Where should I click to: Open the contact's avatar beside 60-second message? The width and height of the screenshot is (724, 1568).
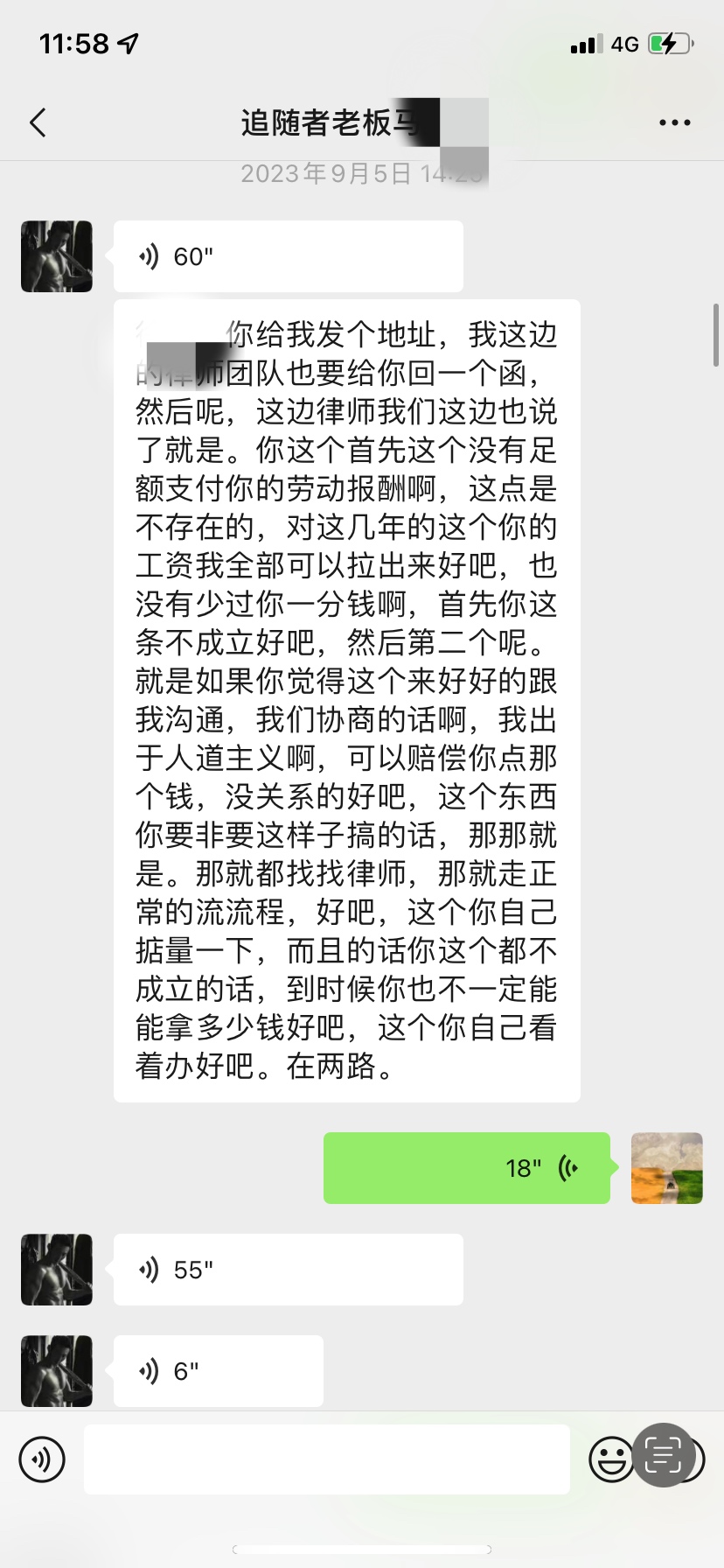[57, 256]
